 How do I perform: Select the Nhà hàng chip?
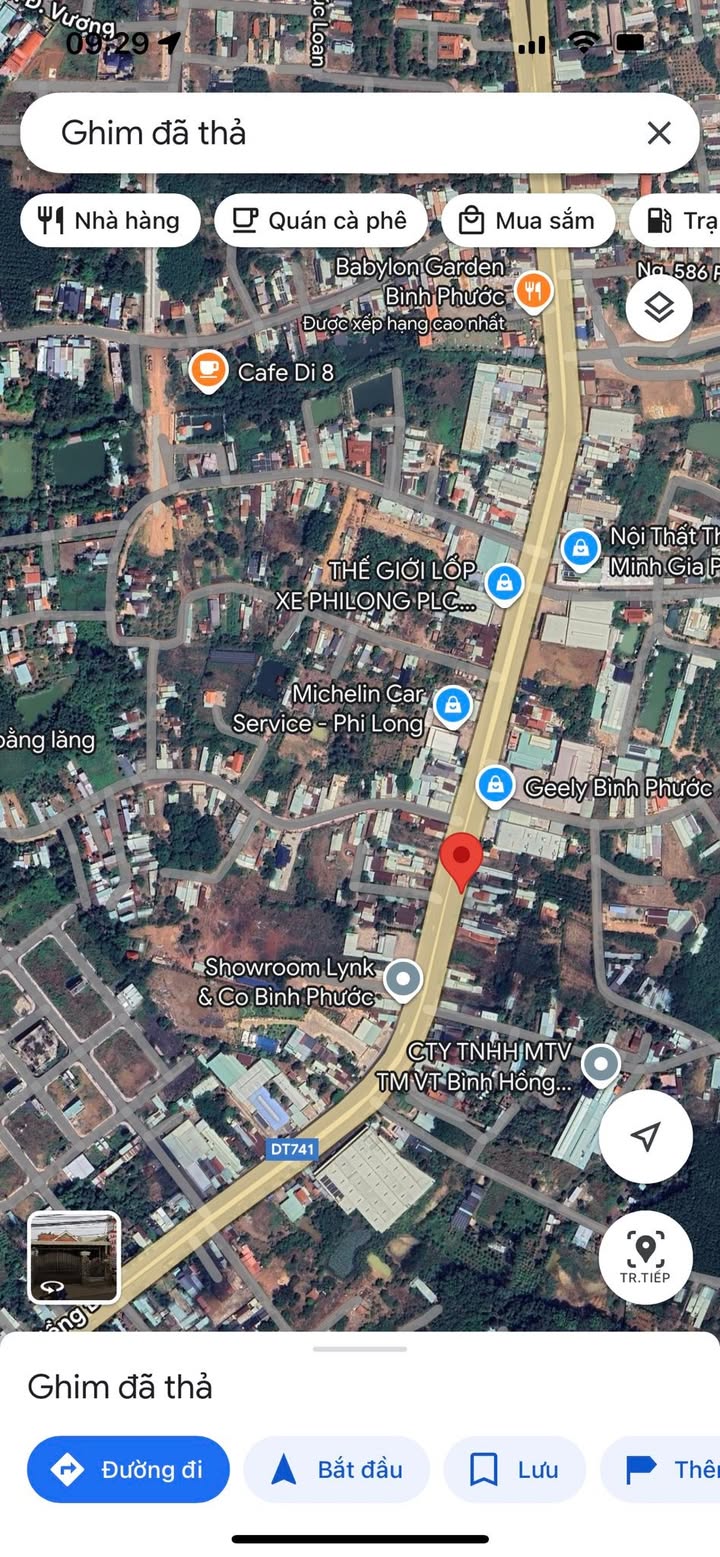pyautogui.click(x=110, y=221)
